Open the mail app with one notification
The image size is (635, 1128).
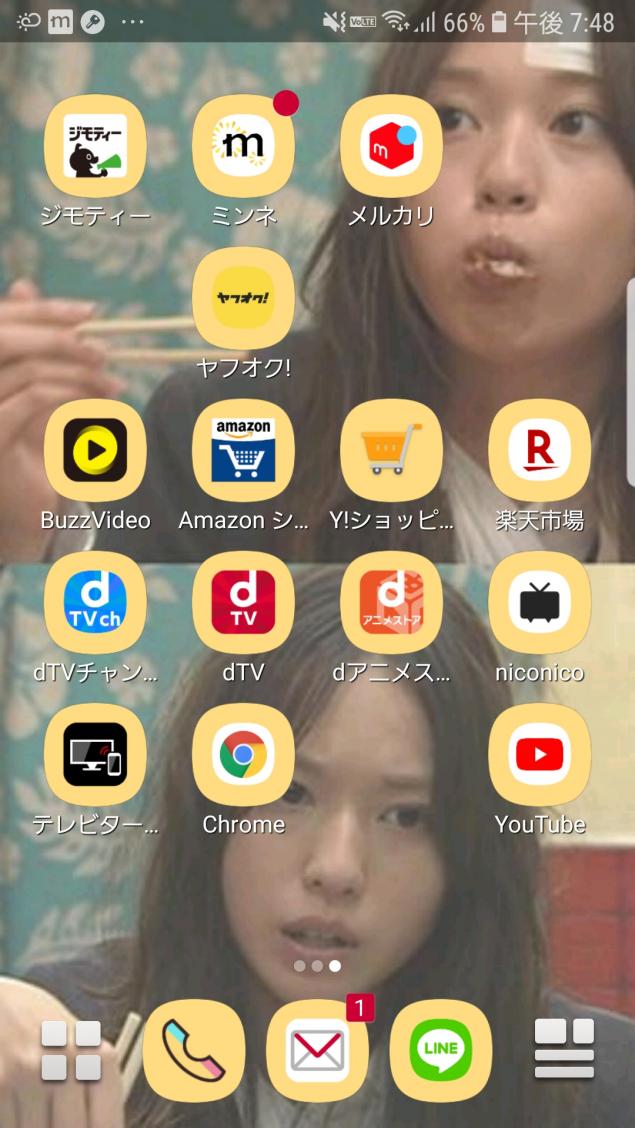[317, 1050]
